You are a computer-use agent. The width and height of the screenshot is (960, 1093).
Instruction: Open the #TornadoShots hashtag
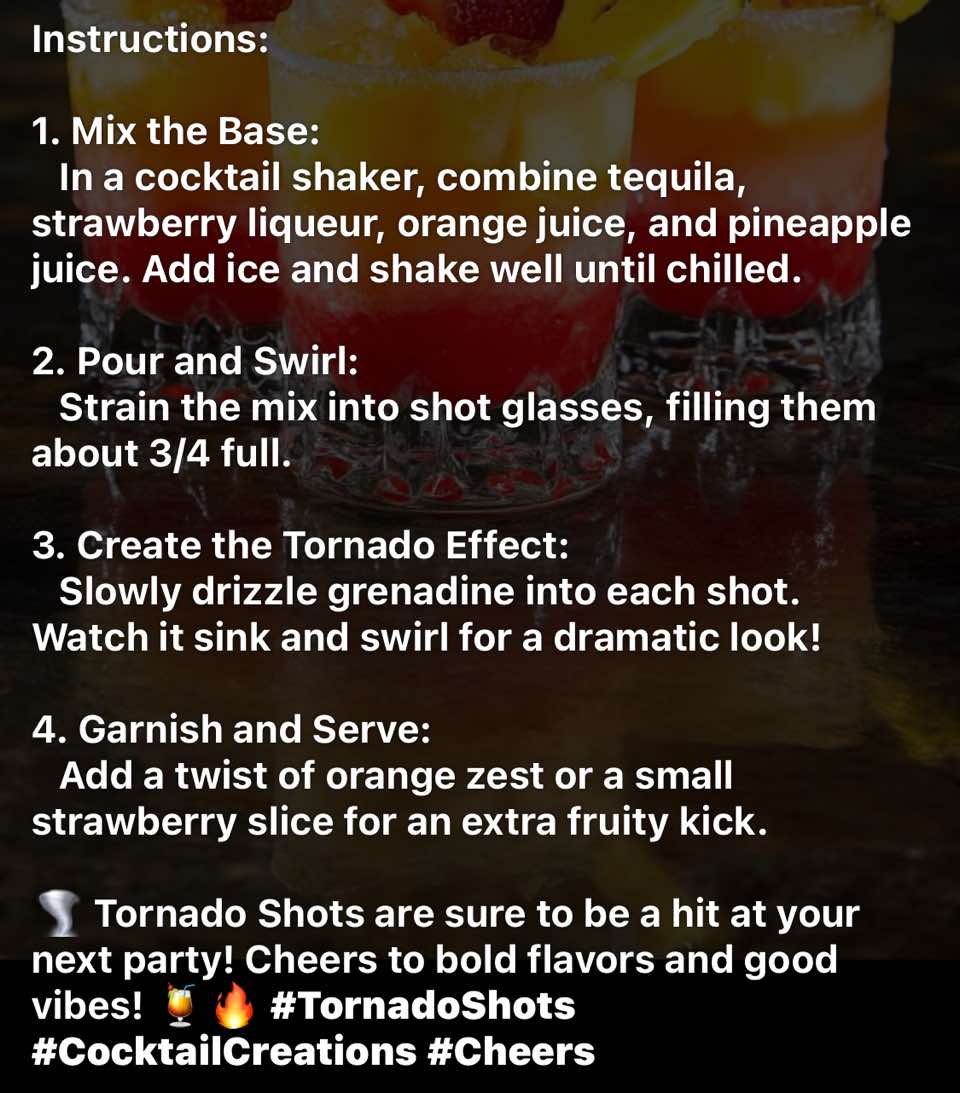423,1006
